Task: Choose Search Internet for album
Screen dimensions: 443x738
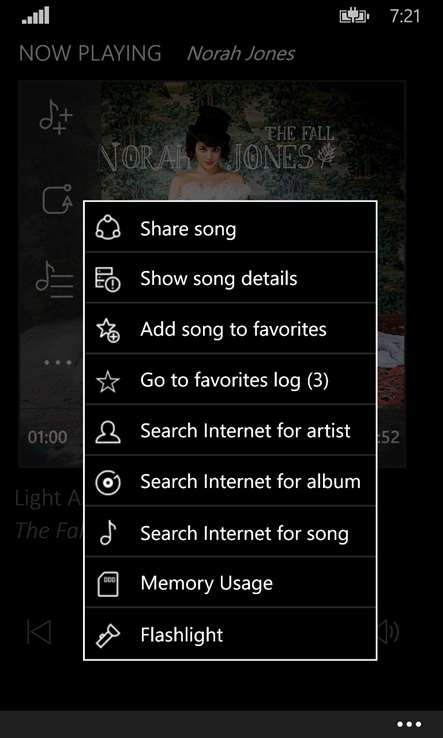Action: click(x=230, y=481)
